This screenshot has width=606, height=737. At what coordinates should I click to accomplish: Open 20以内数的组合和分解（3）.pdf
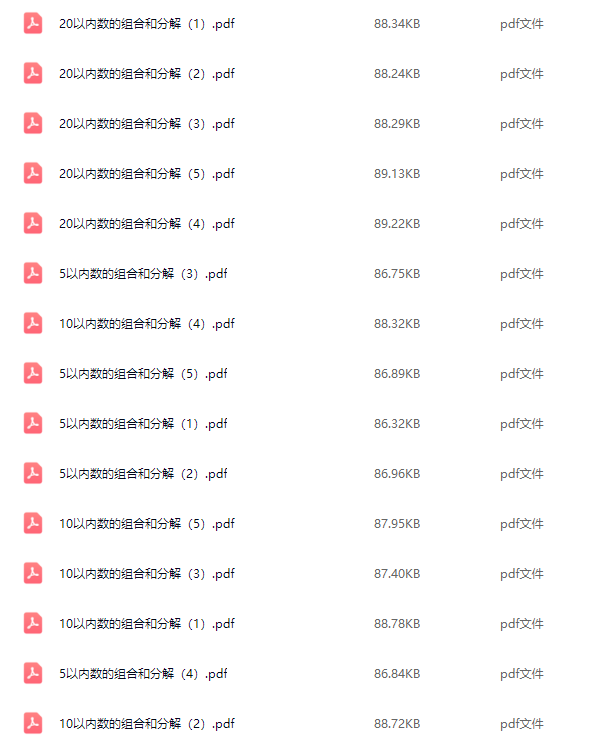146,123
